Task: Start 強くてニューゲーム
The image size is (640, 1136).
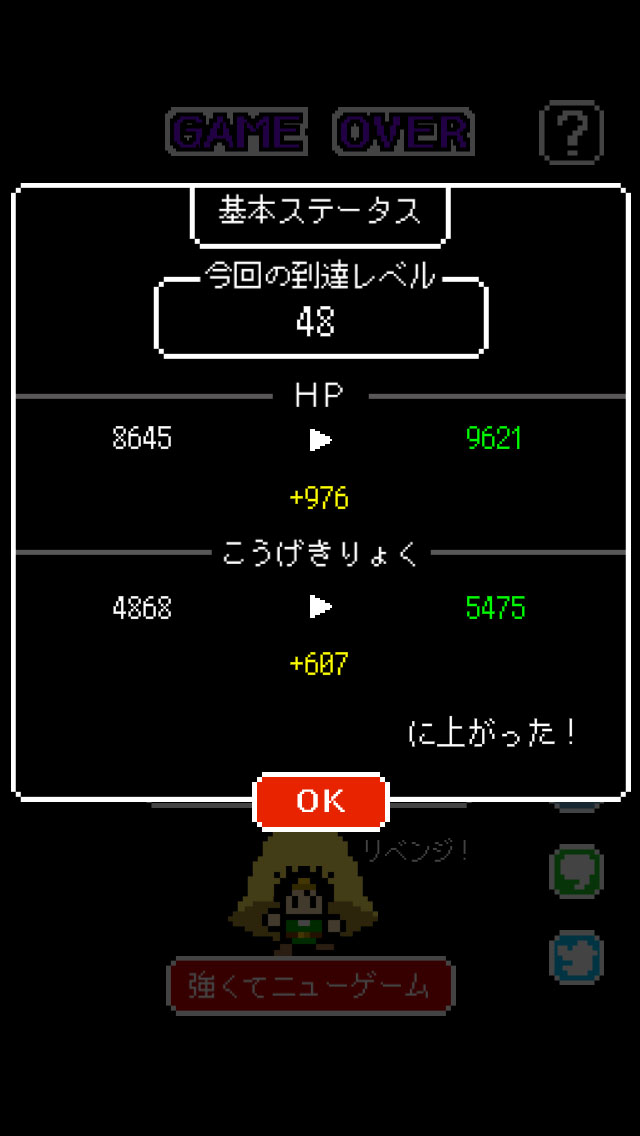Action: pos(310,986)
